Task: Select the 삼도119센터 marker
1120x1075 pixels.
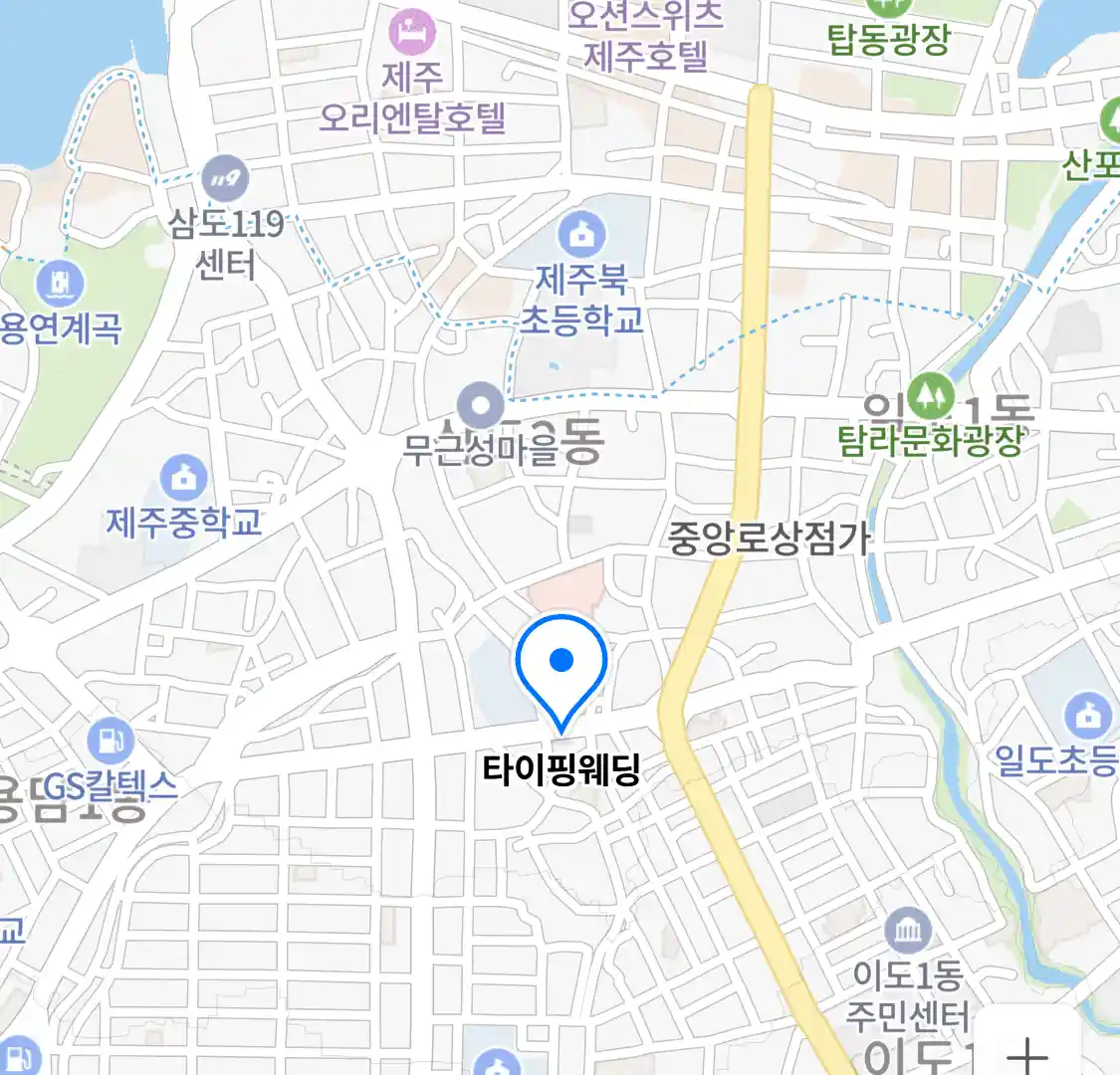Action: 225,179
